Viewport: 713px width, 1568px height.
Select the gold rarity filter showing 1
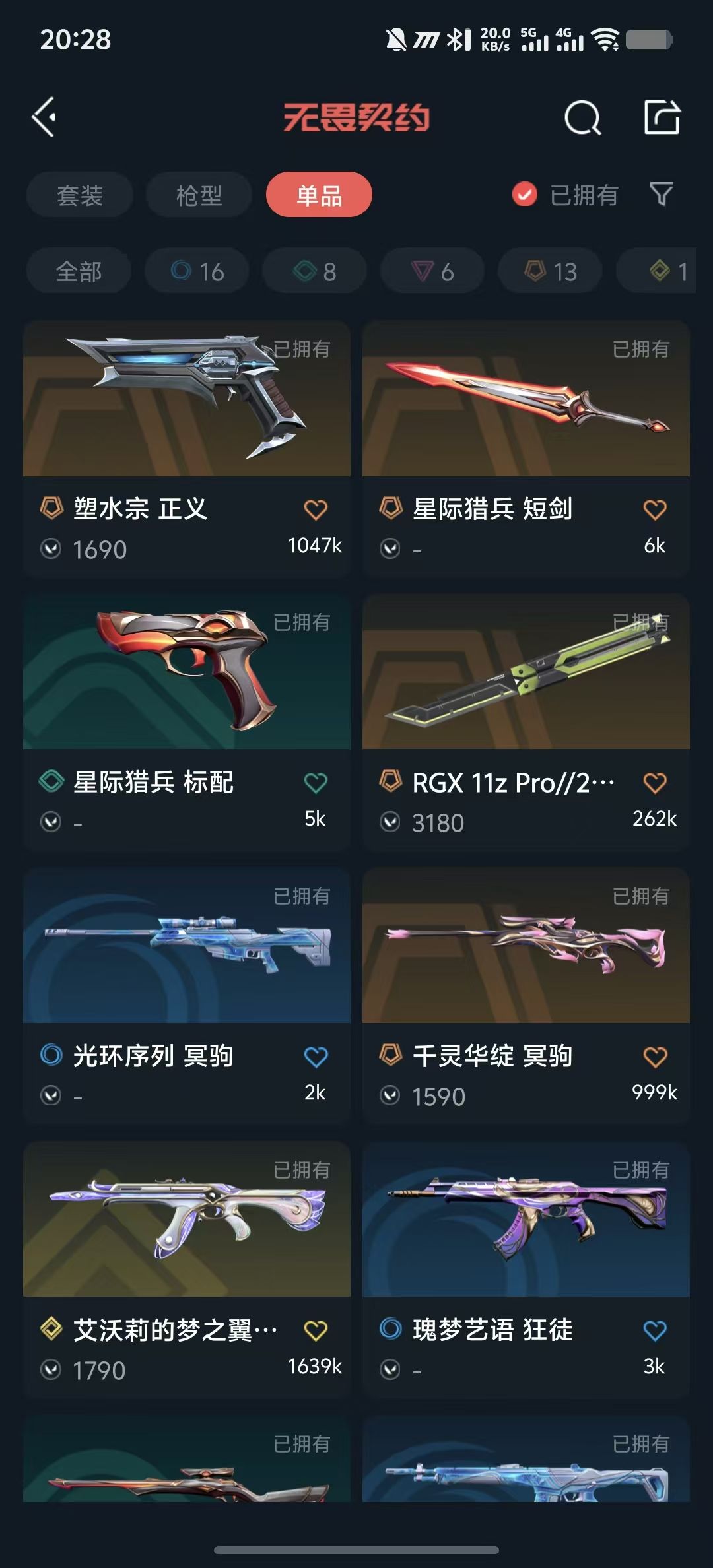(x=667, y=271)
